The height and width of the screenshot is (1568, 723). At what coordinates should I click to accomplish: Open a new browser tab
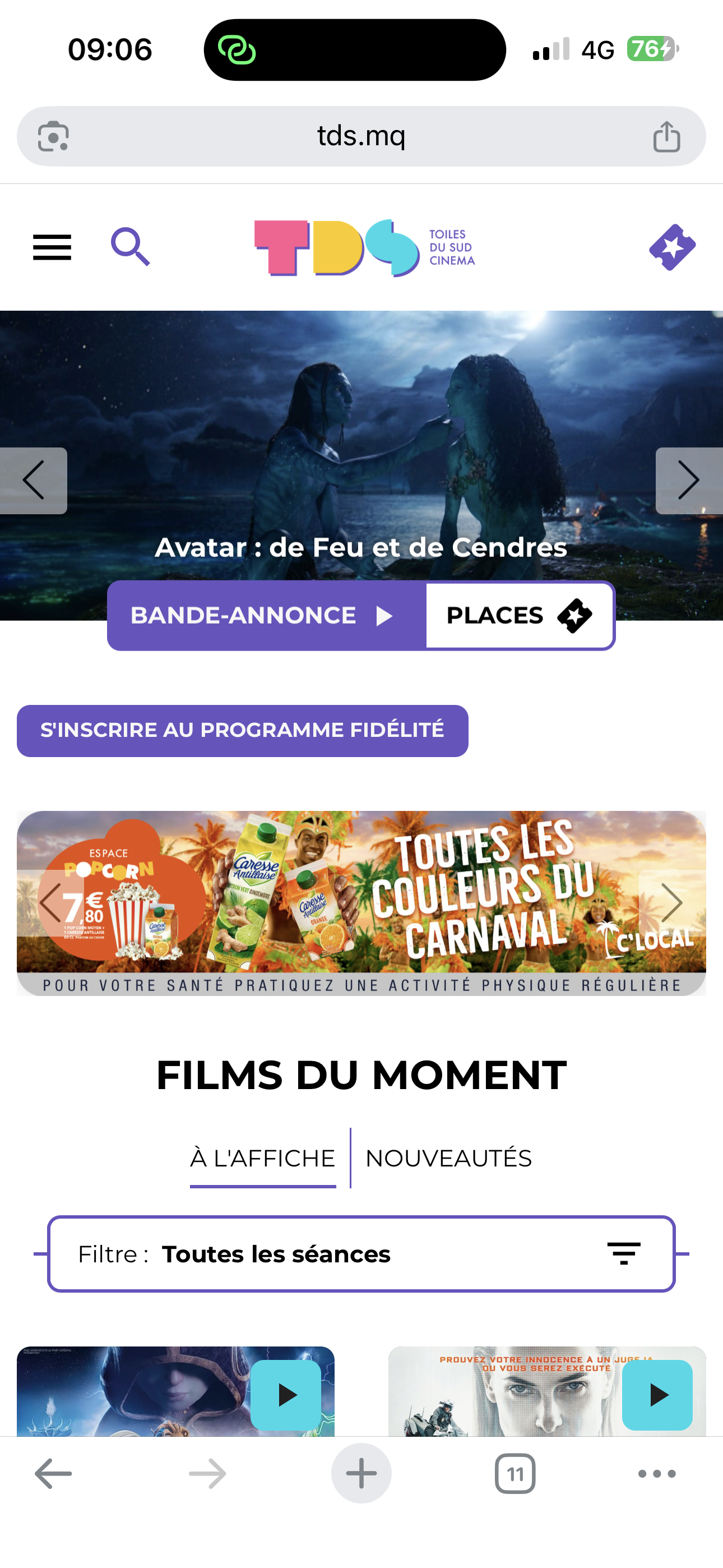[x=361, y=1474]
